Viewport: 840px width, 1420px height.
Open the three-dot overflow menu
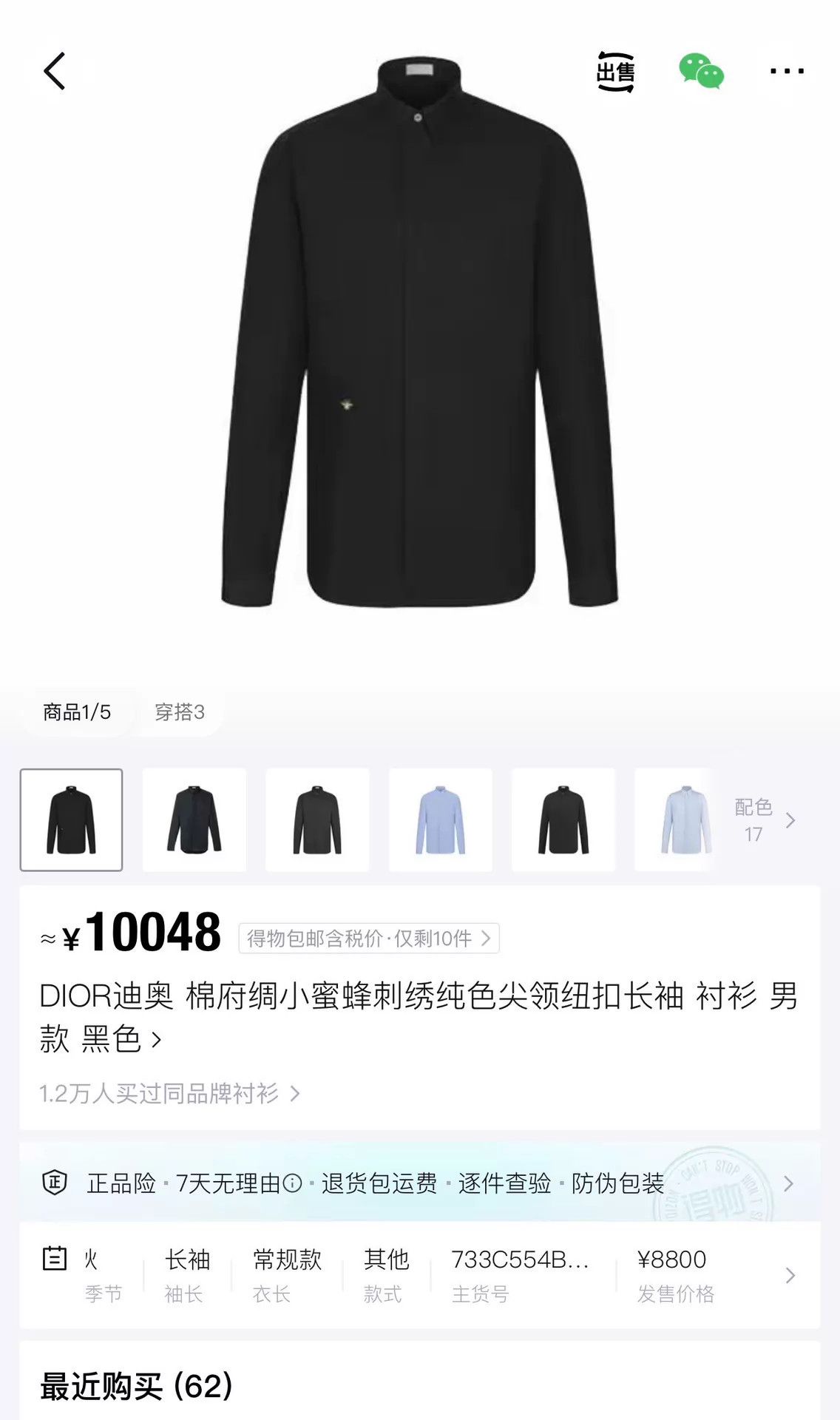[x=787, y=71]
